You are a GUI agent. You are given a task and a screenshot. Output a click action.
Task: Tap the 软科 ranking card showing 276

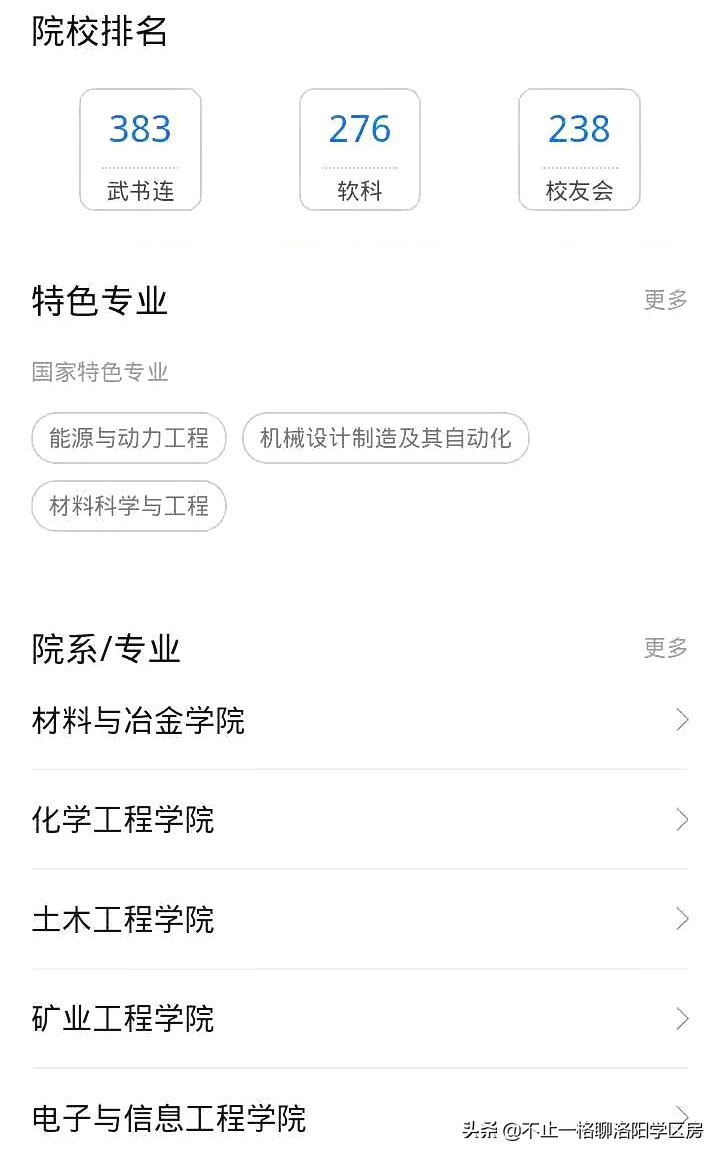pos(359,148)
